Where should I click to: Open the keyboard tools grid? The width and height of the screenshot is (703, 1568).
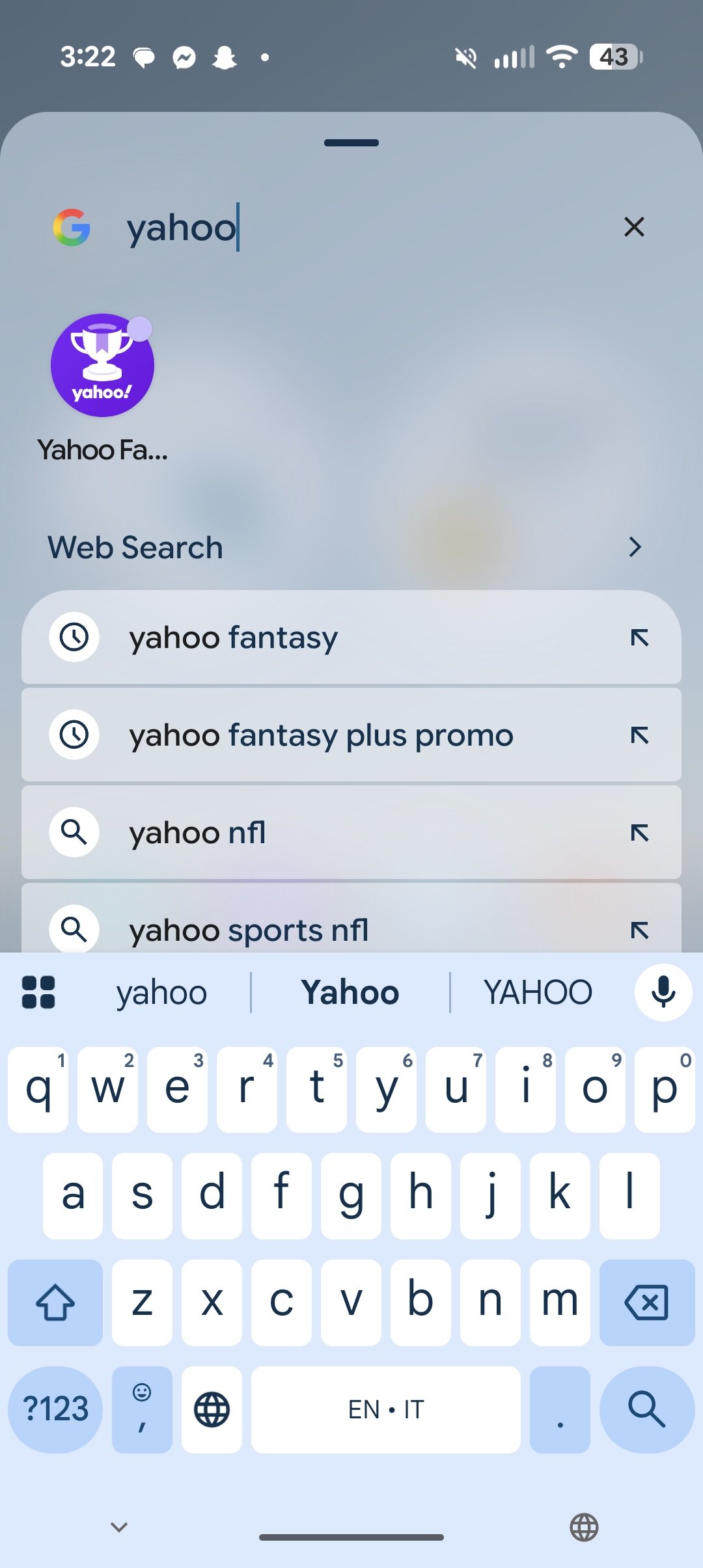pos(38,993)
